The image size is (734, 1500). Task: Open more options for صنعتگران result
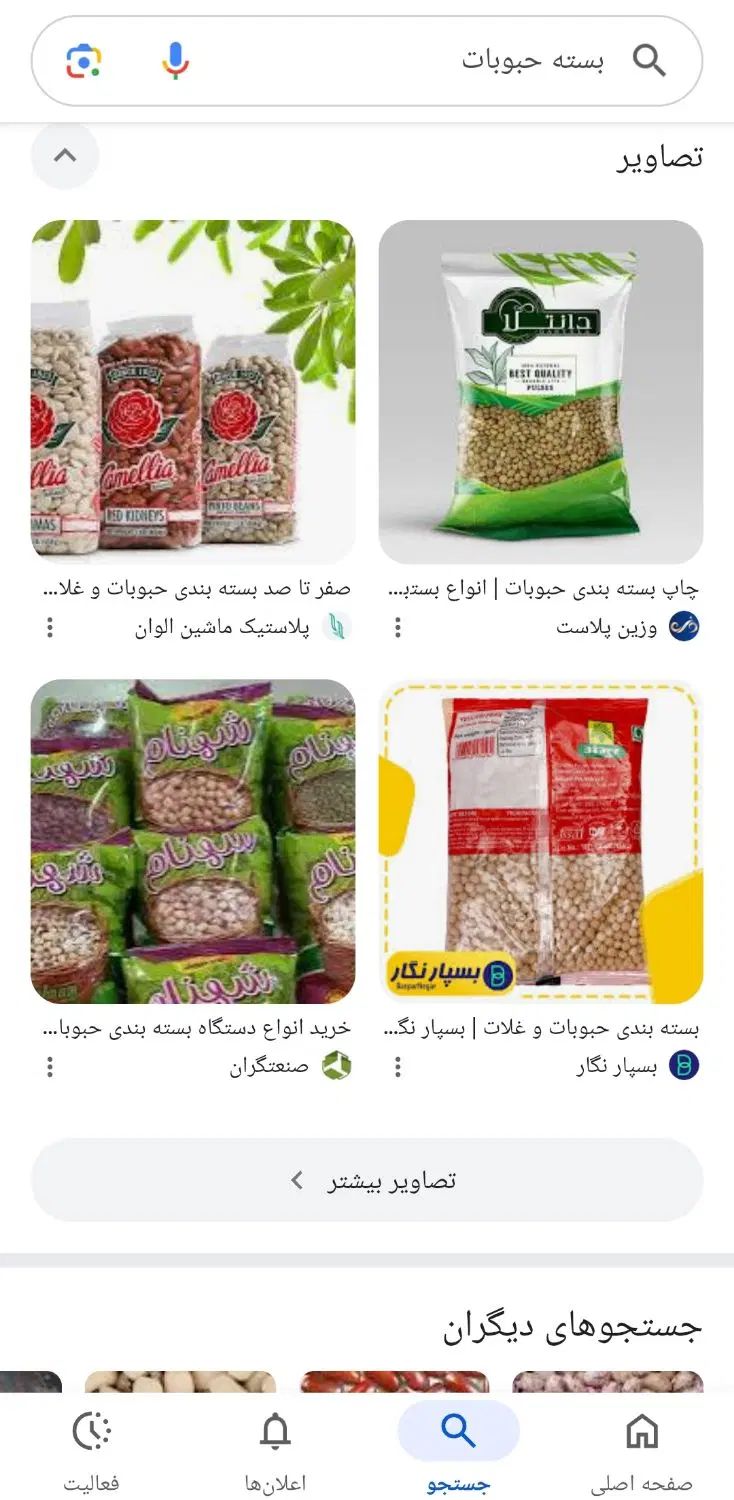pyautogui.click(x=50, y=1067)
